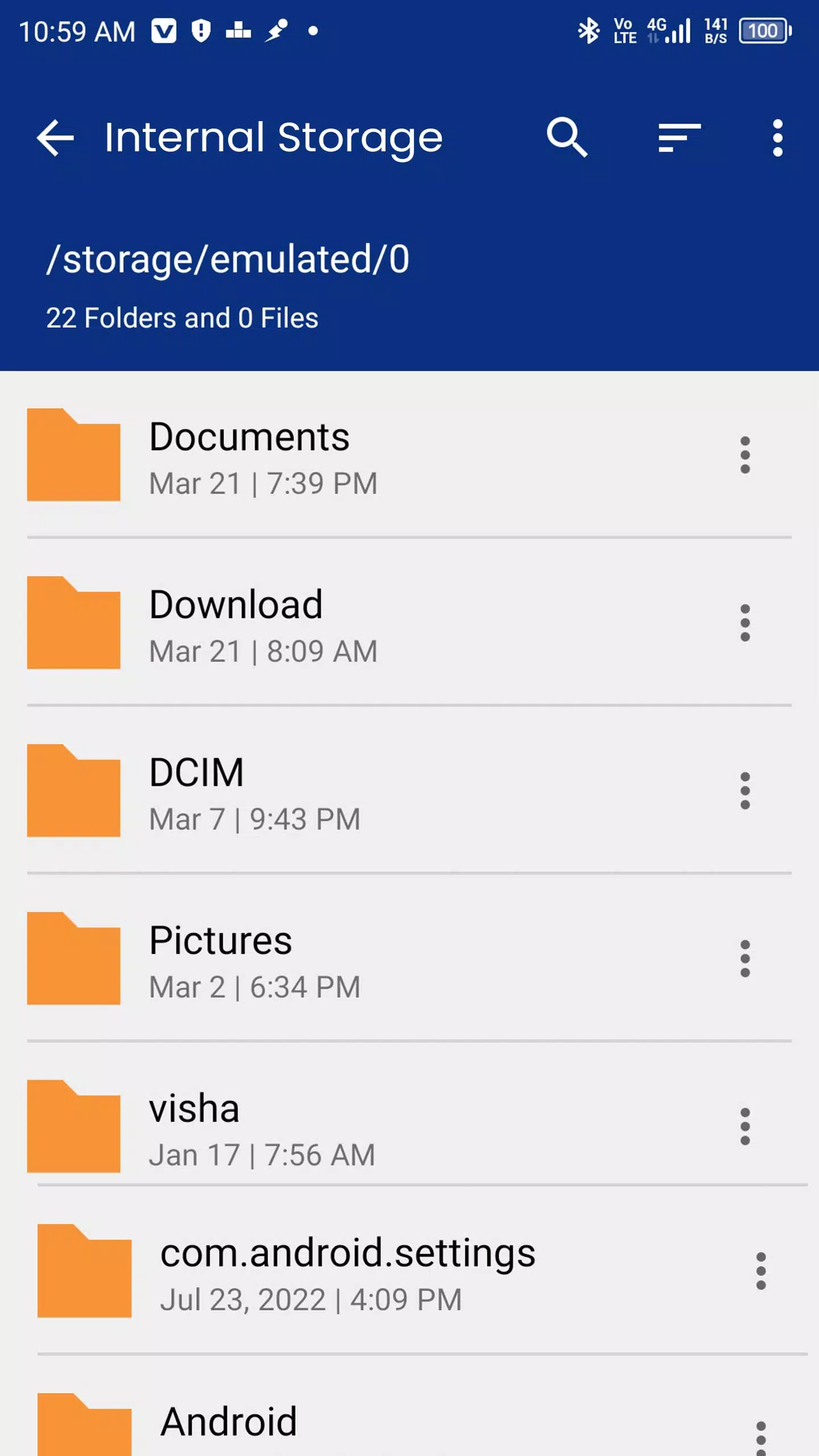Show more options for com.android.settings folder
Viewport: 819px width, 1456px height.
761,1272
